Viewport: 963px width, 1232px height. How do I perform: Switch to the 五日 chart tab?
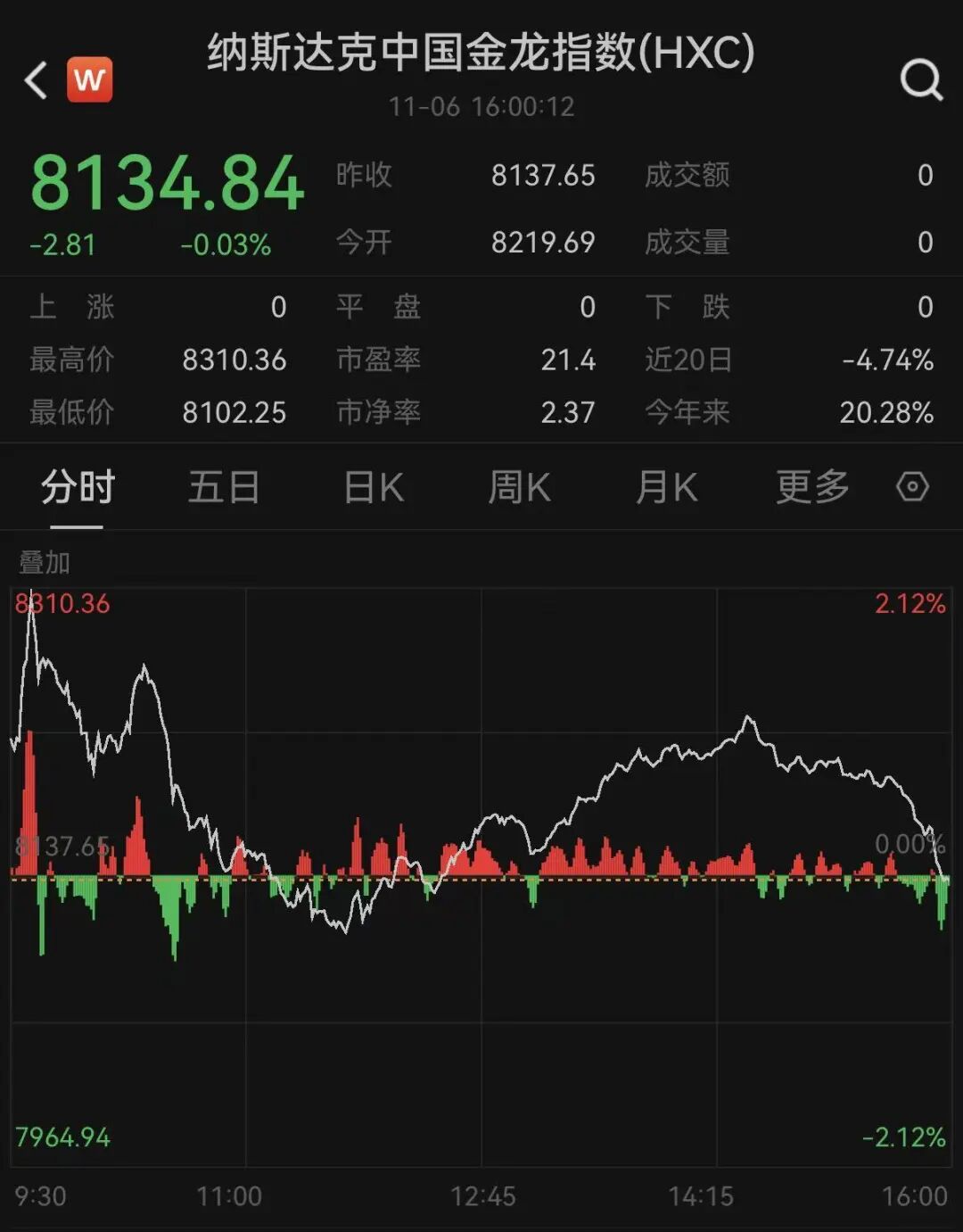(224, 488)
